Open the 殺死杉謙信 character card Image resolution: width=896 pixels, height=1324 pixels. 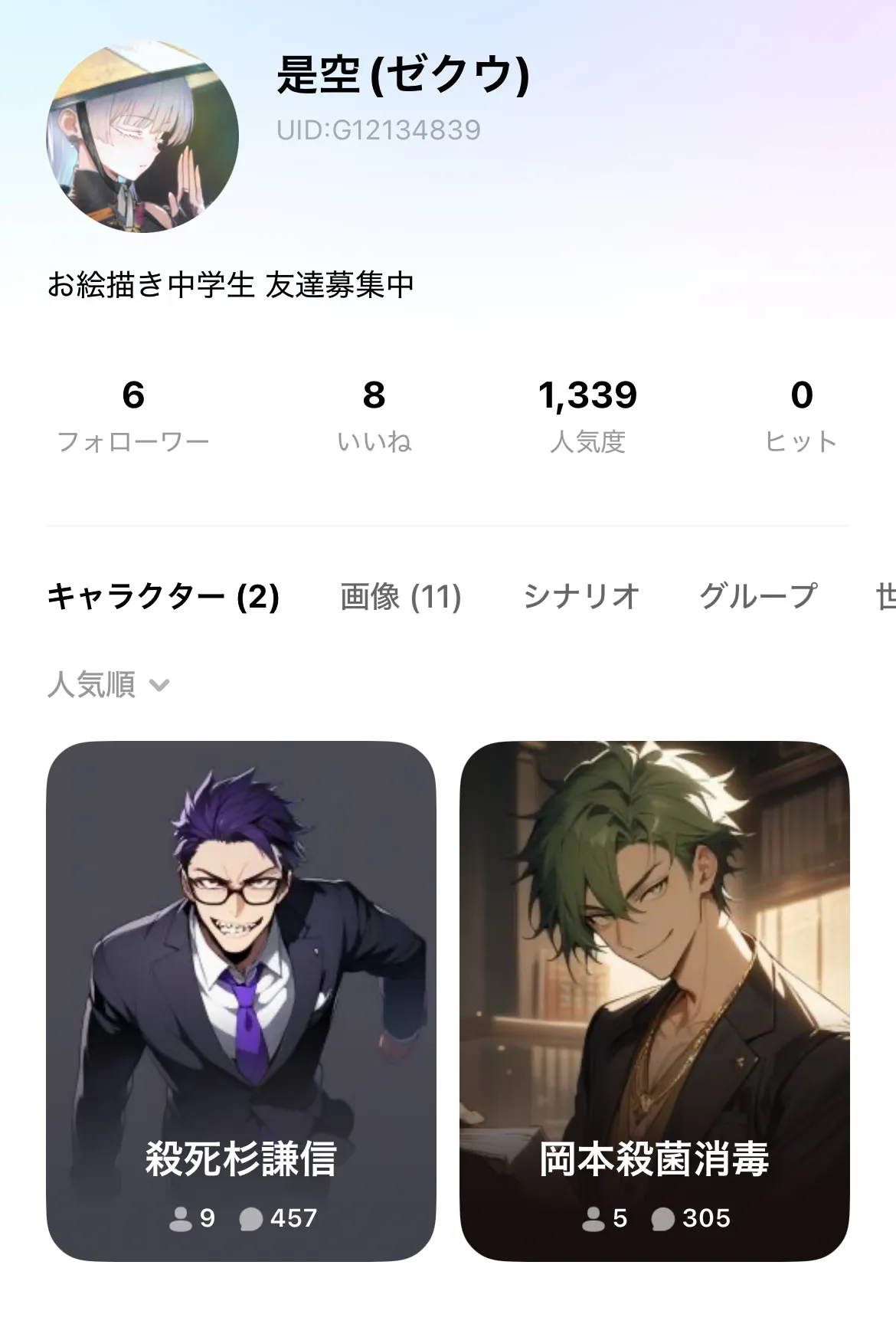coord(241,1001)
